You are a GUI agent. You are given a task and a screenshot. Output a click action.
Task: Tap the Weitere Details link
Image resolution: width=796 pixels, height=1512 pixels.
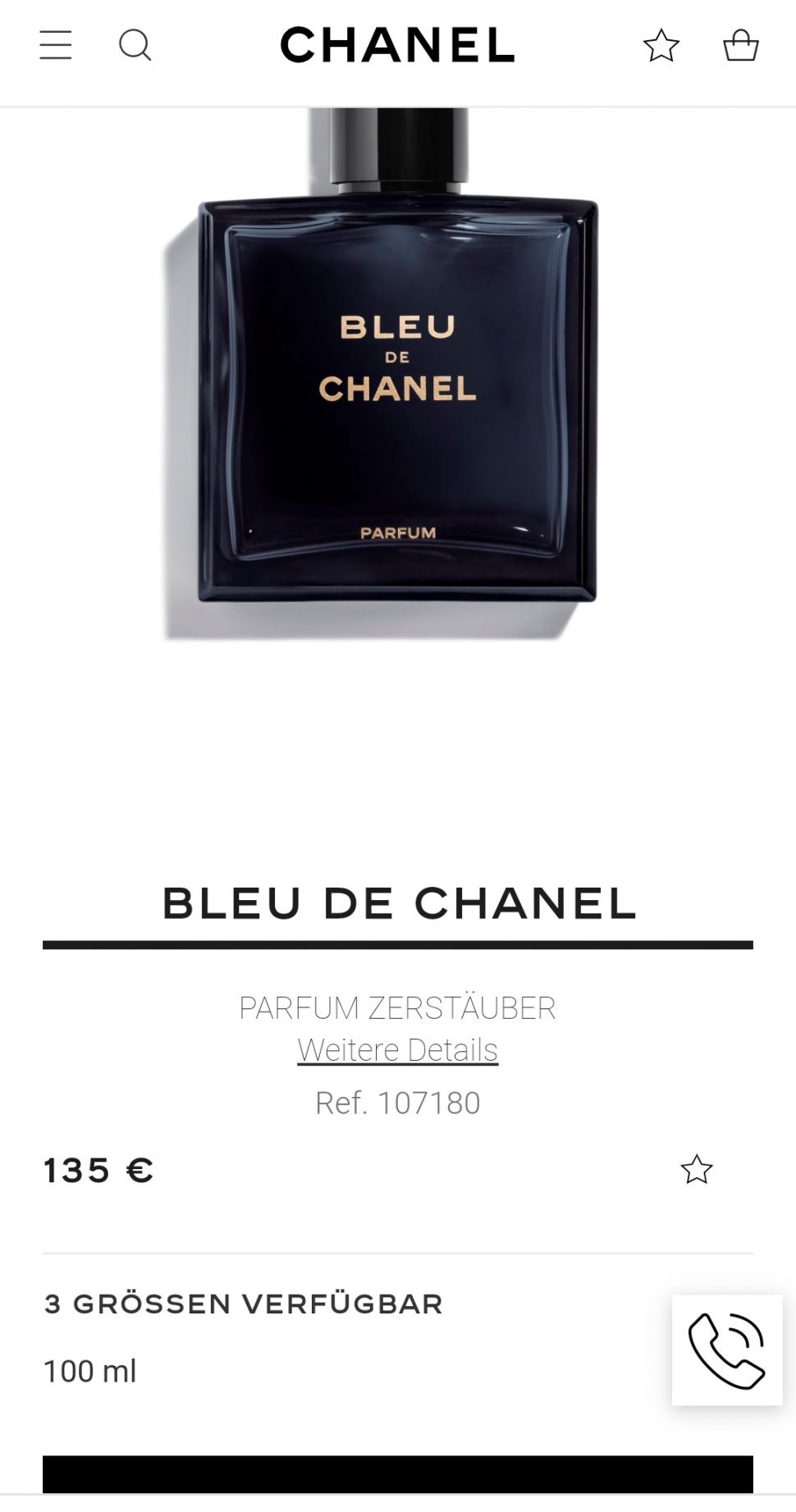[x=398, y=1050]
